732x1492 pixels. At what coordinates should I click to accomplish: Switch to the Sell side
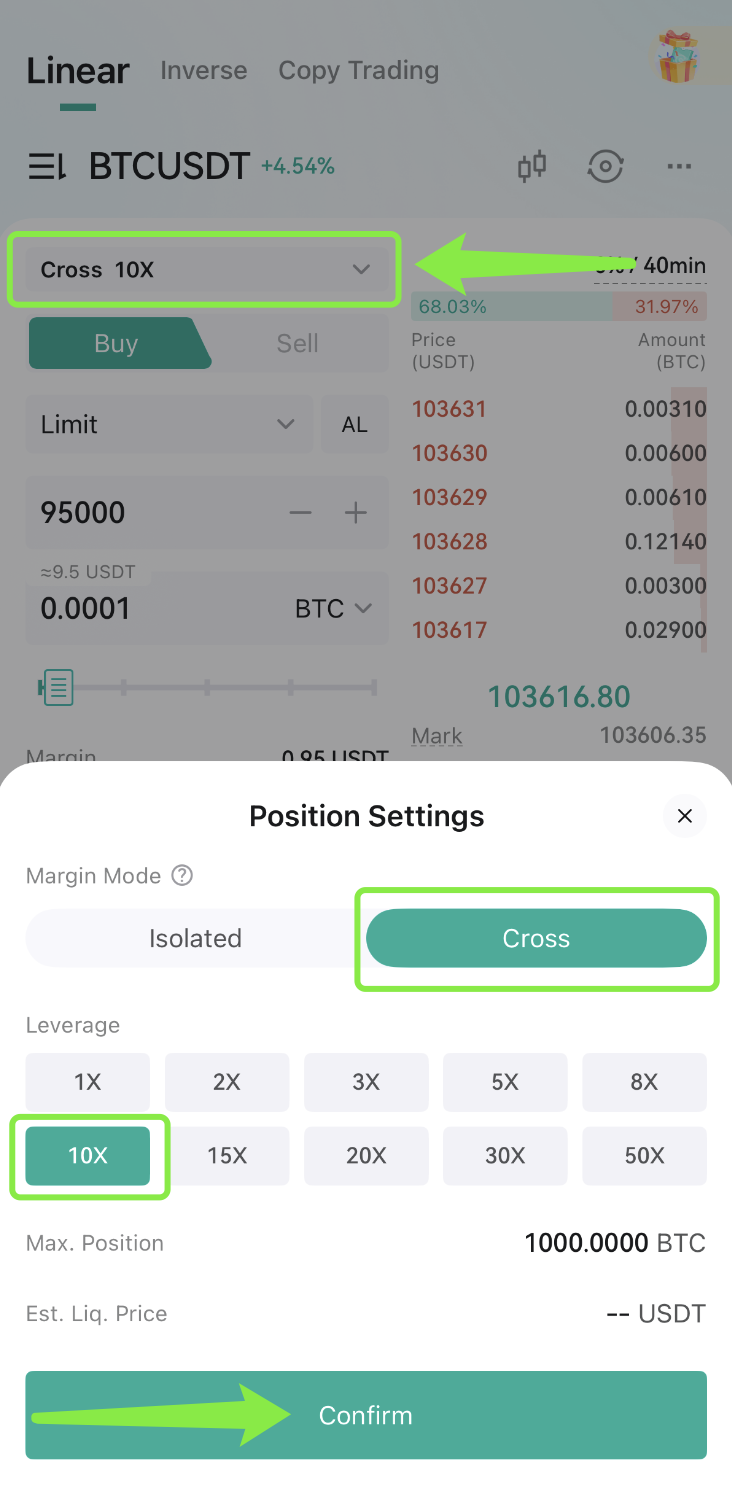click(296, 343)
